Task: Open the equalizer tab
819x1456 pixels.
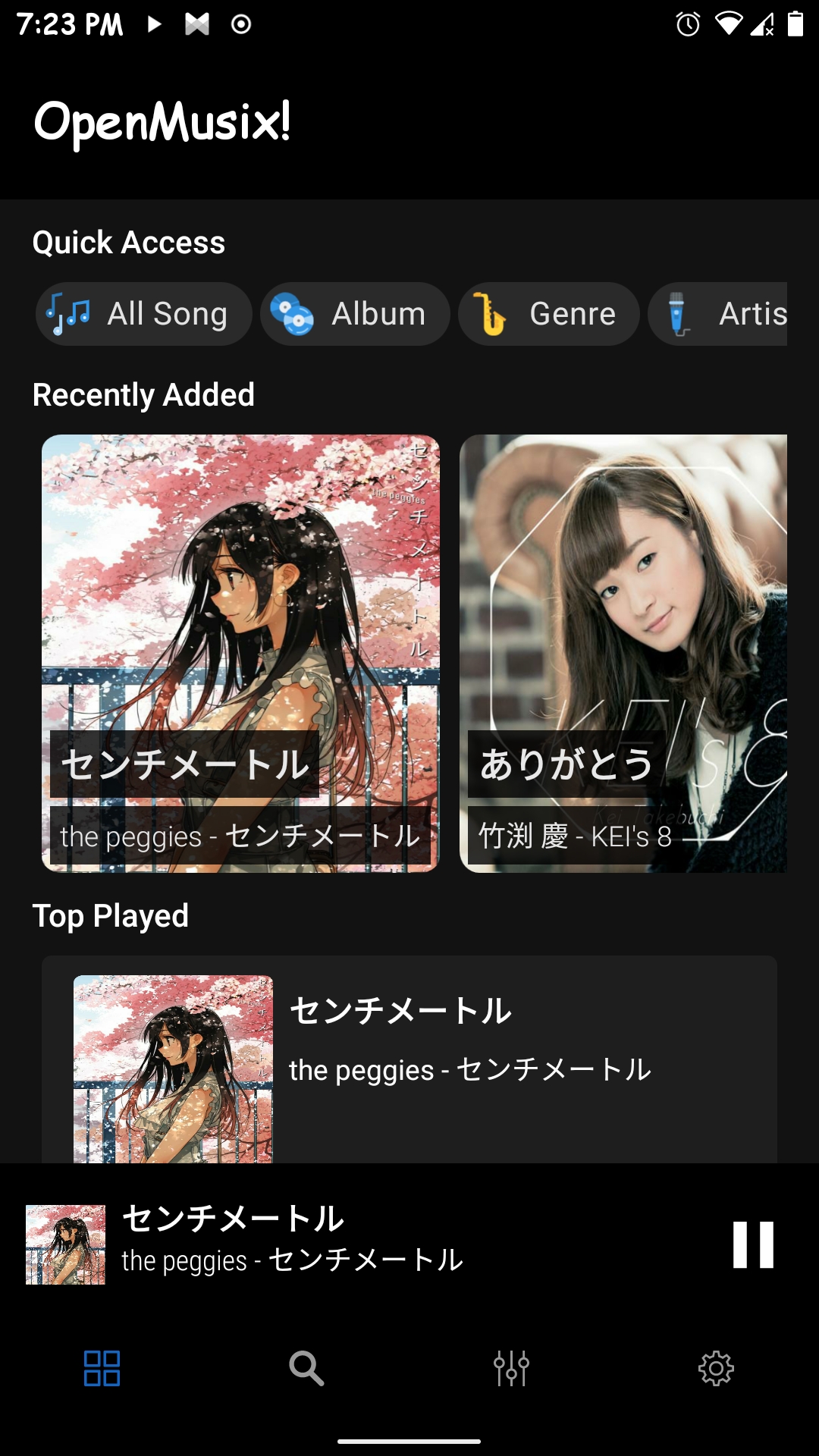Action: (x=511, y=1368)
